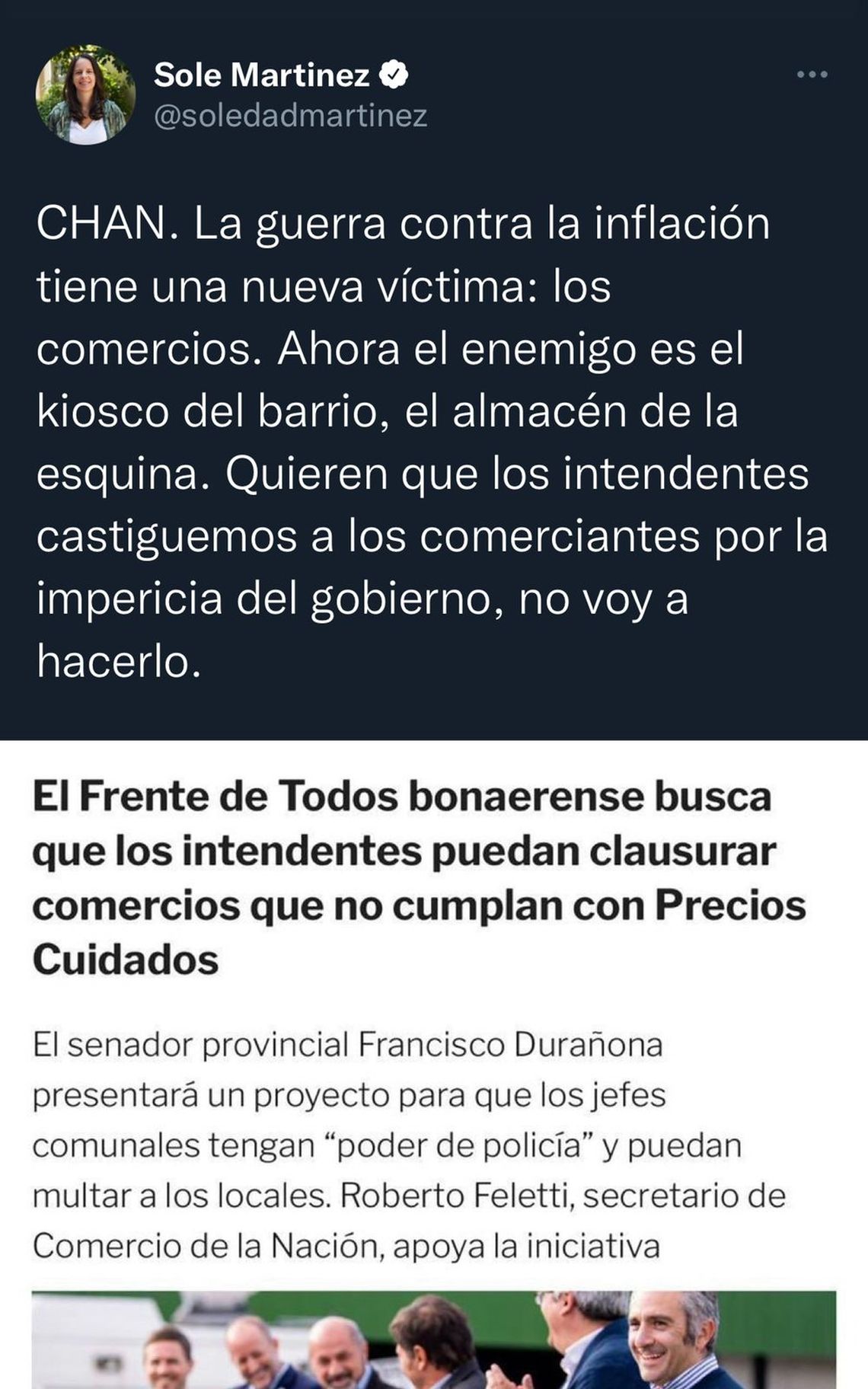Open the @soledadmartinez profile from the handle
The height and width of the screenshot is (1389, 868).
coord(290,116)
